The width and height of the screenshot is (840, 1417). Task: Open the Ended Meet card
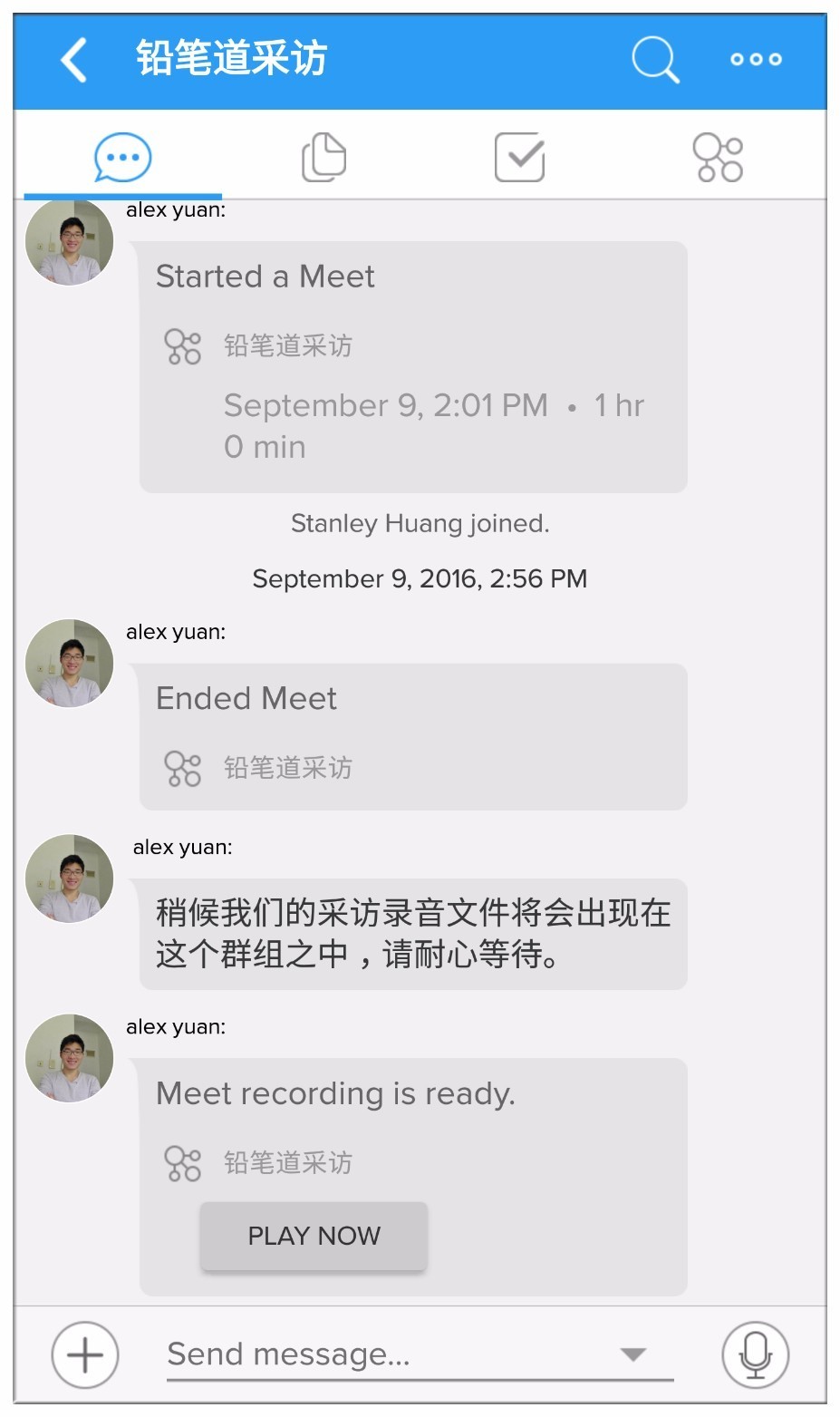(x=413, y=736)
